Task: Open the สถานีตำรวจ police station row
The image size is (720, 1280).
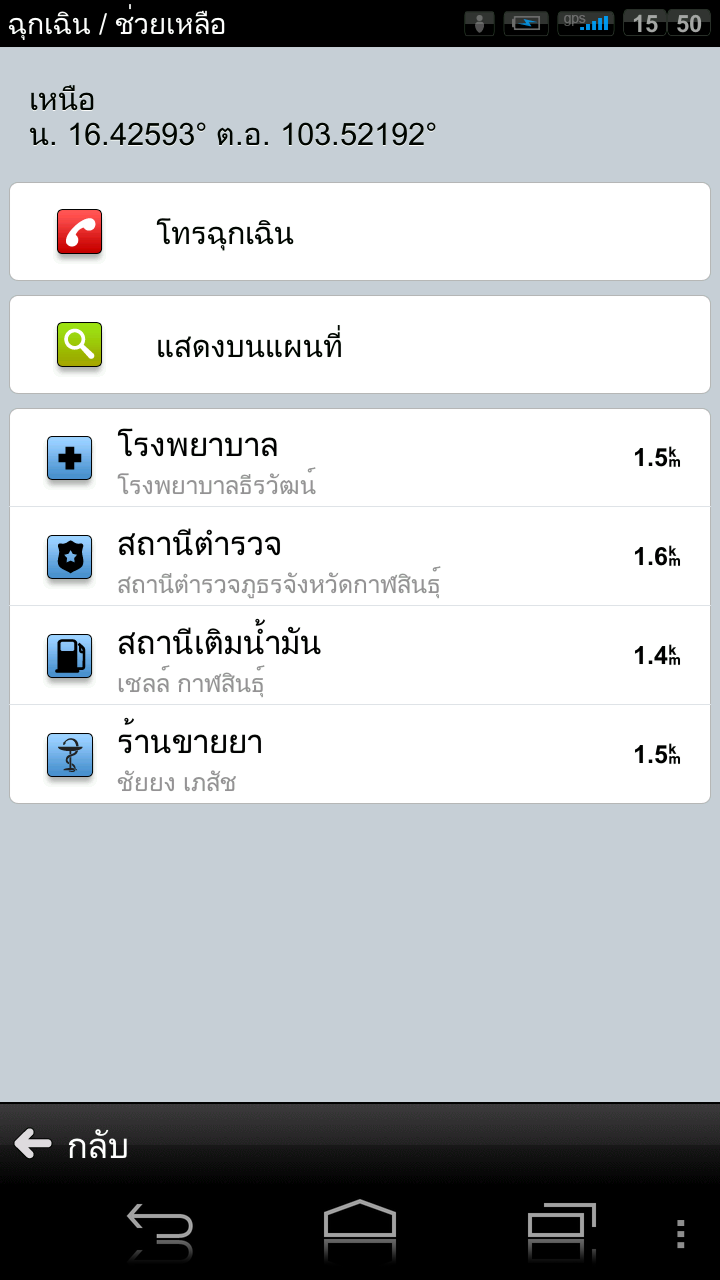Action: coord(360,556)
